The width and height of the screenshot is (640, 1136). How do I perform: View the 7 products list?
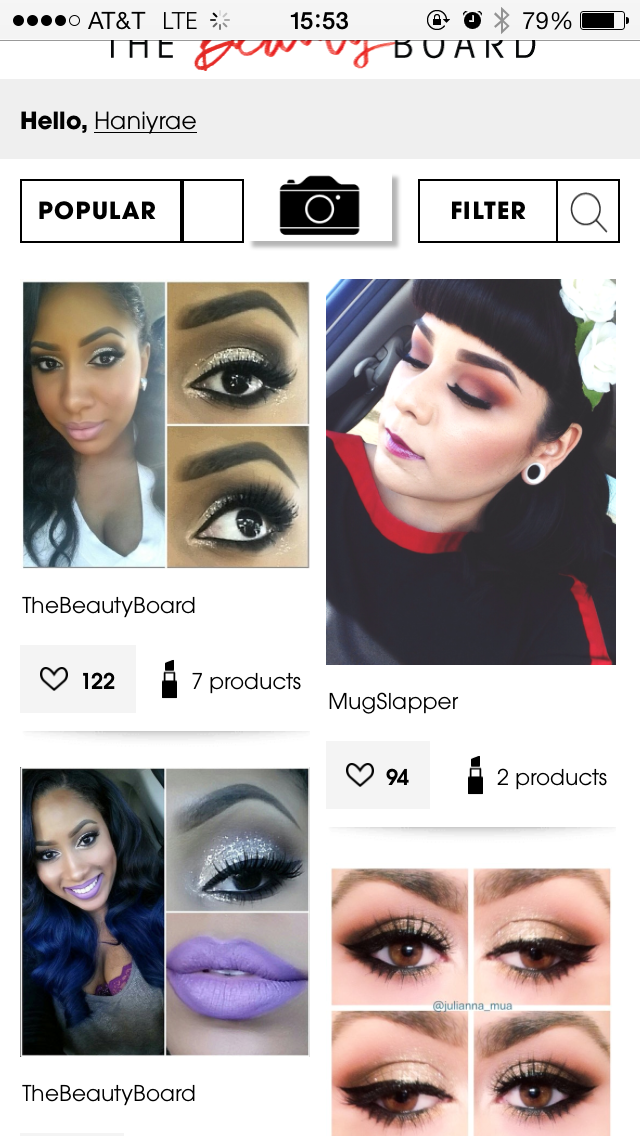coord(232,681)
